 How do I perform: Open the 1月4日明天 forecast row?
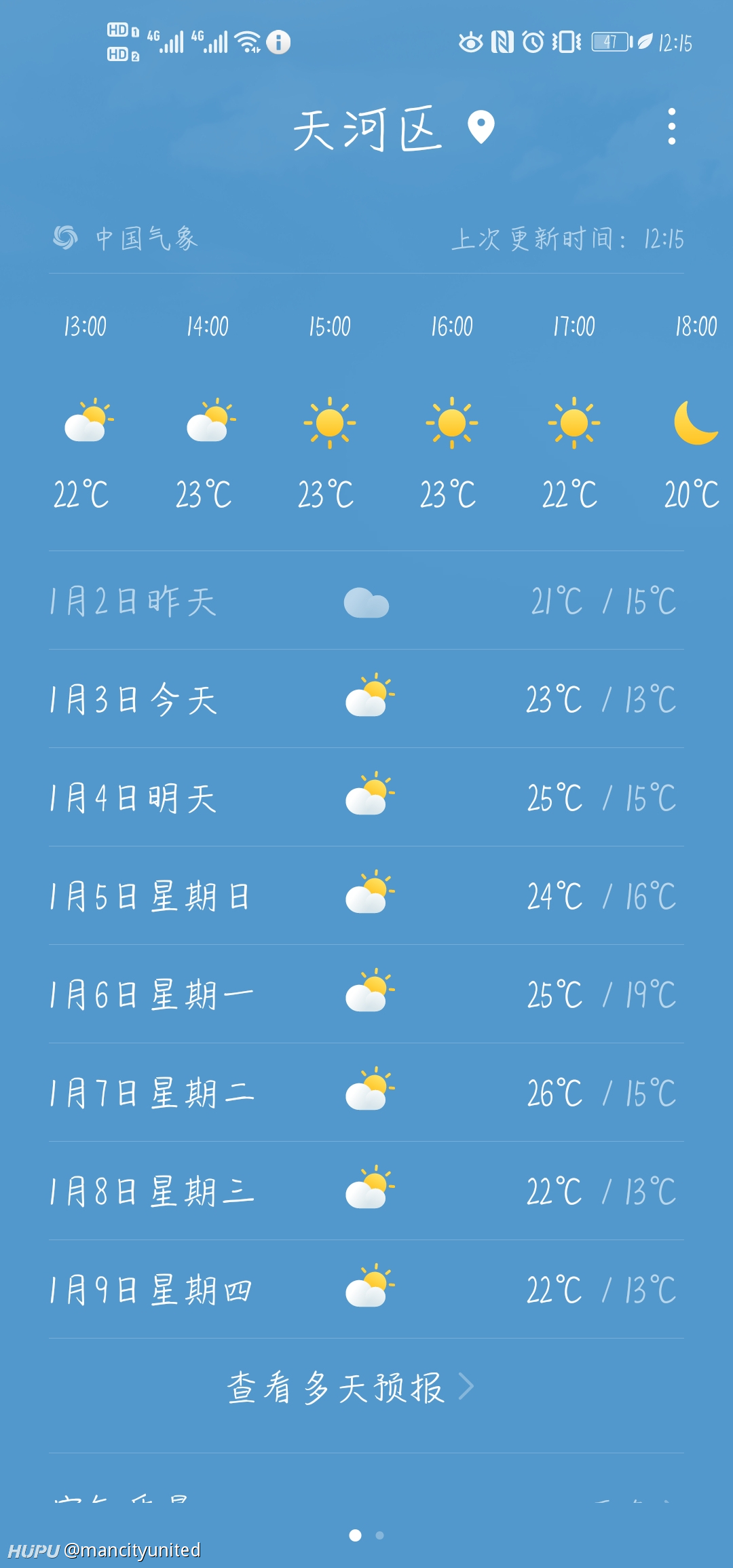[x=366, y=797]
